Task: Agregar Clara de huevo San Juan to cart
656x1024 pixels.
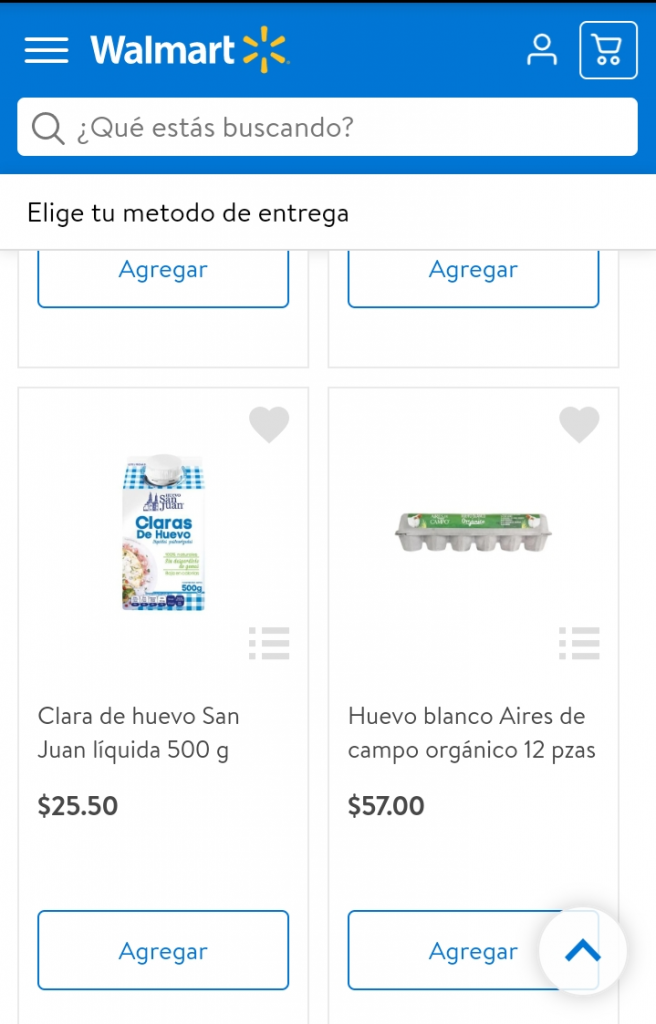Action: pyautogui.click(x=163, y=950)
